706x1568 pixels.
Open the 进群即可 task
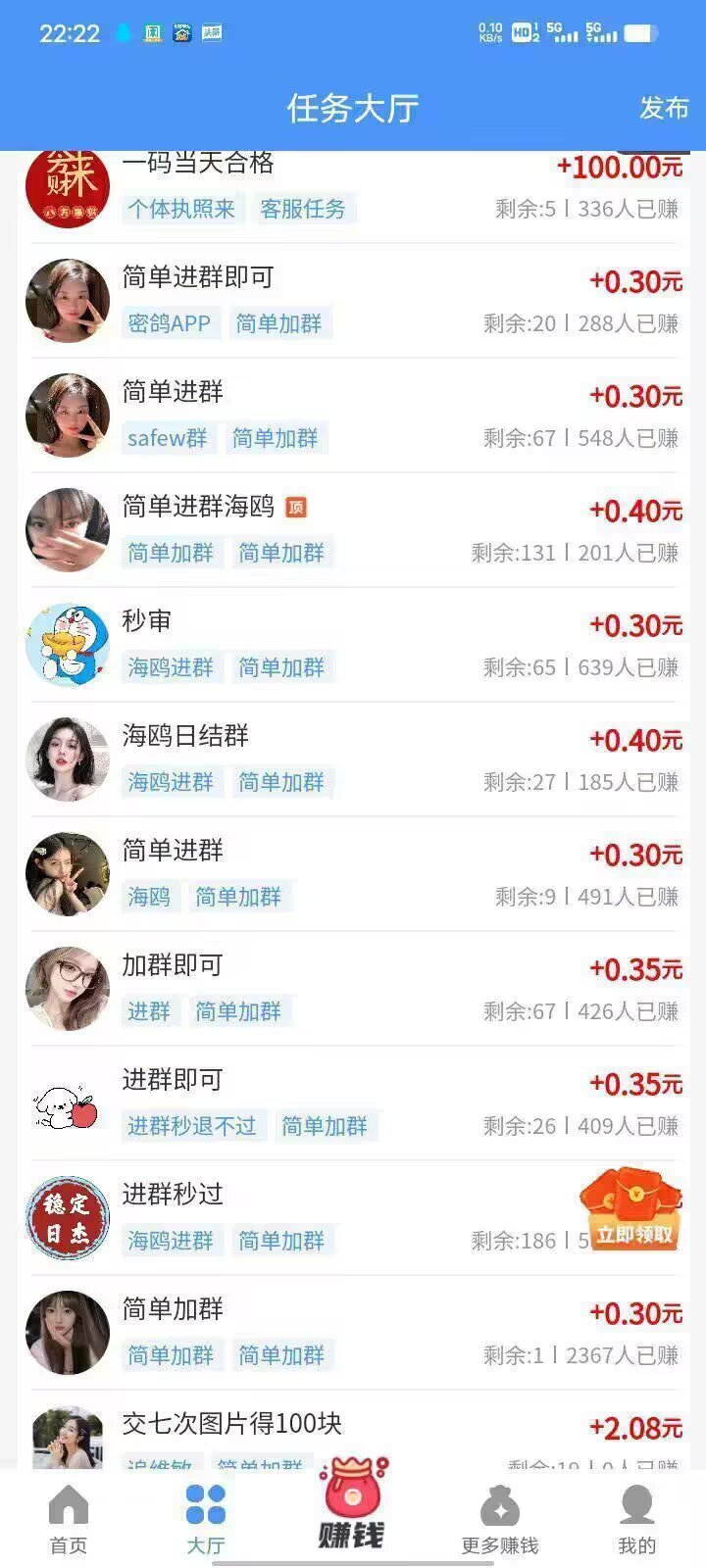[353, 1103]
